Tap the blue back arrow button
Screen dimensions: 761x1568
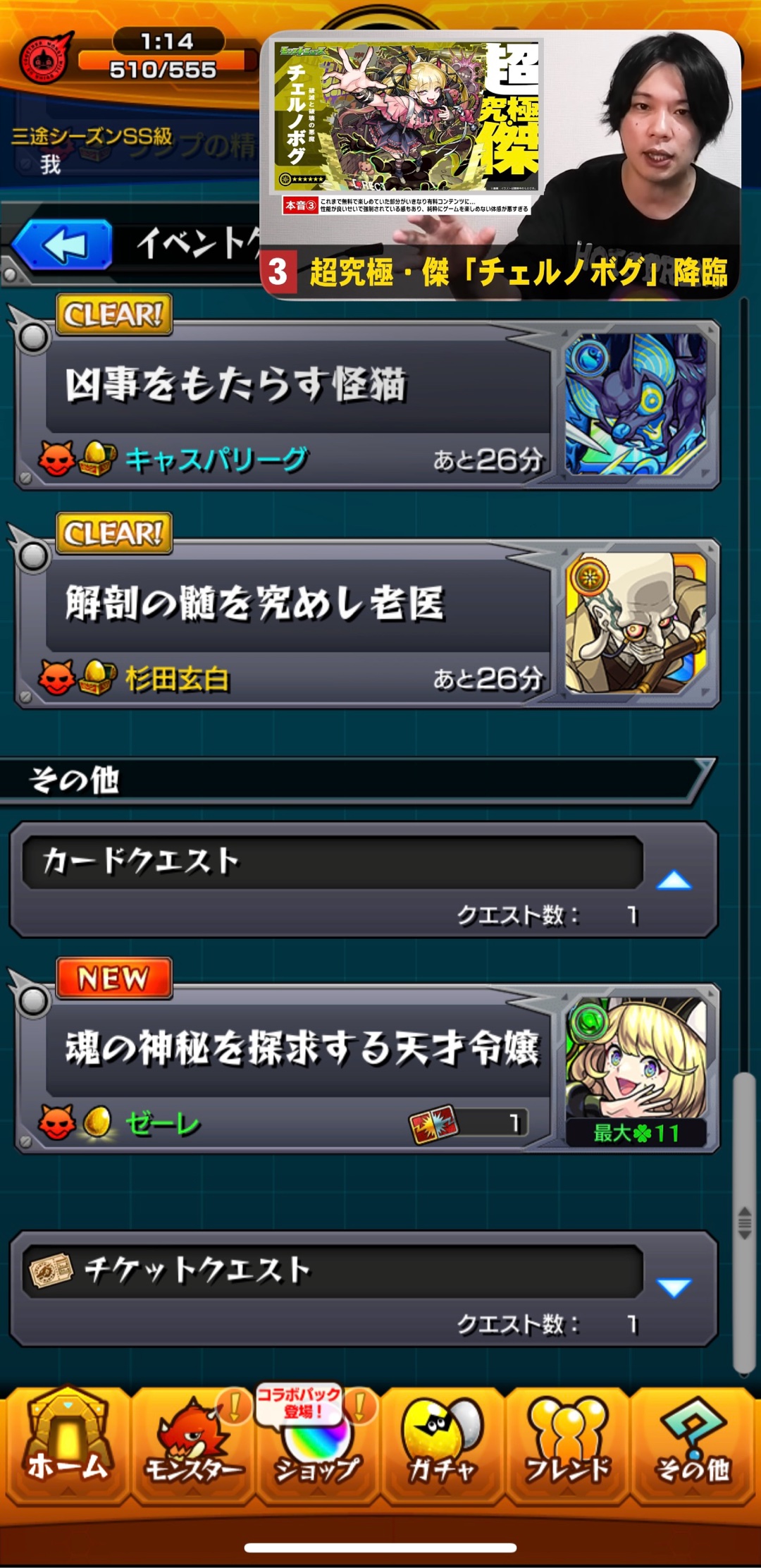[x=63, y=245]
